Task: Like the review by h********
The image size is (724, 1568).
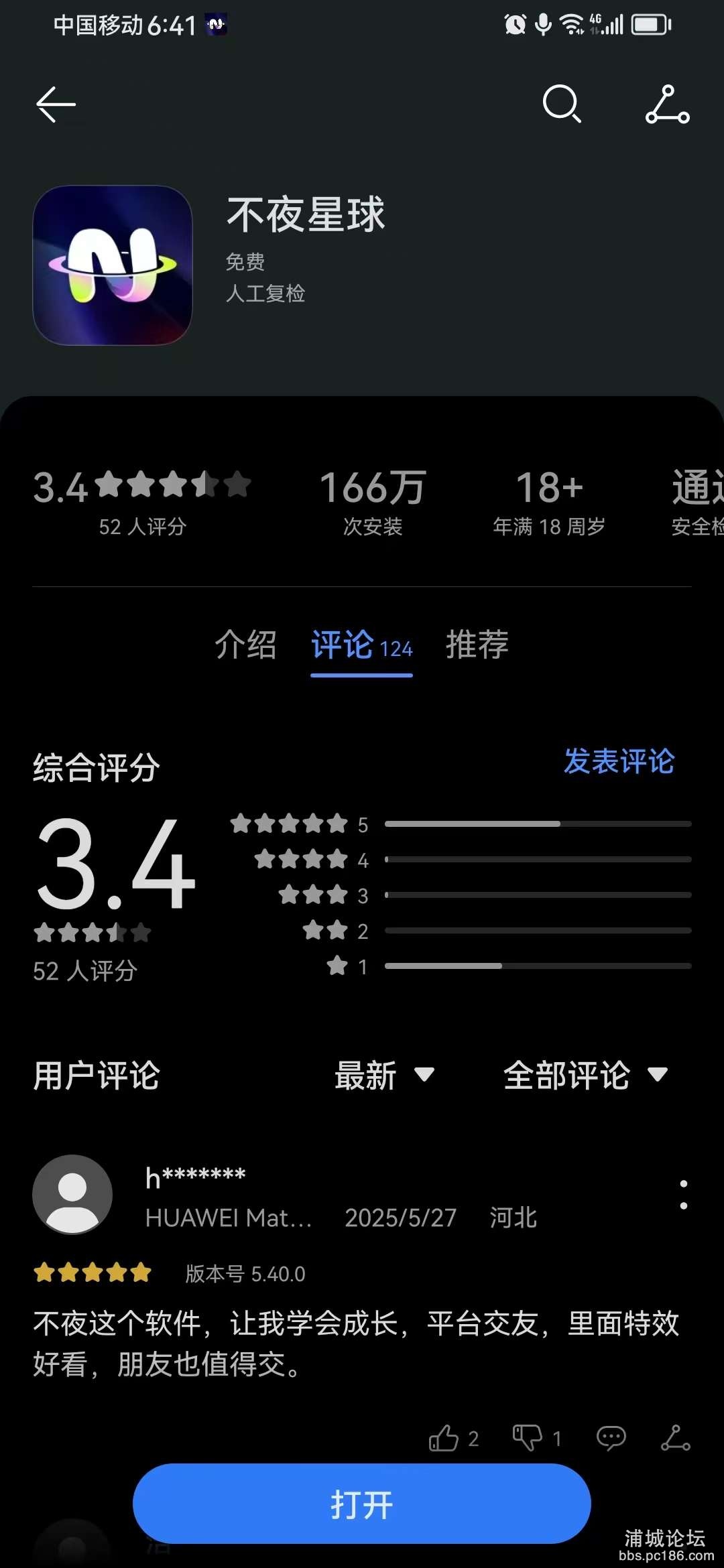Action: (444, 1438)
